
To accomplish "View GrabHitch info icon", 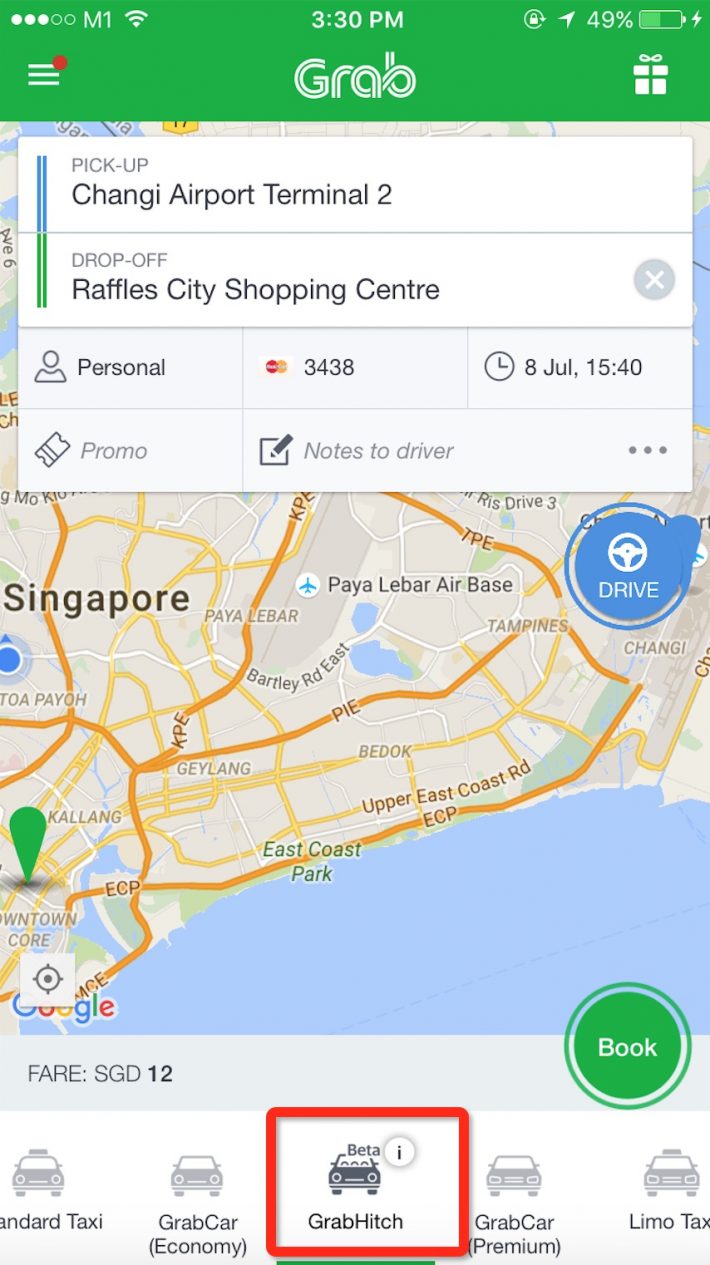I will point(399,1153).
